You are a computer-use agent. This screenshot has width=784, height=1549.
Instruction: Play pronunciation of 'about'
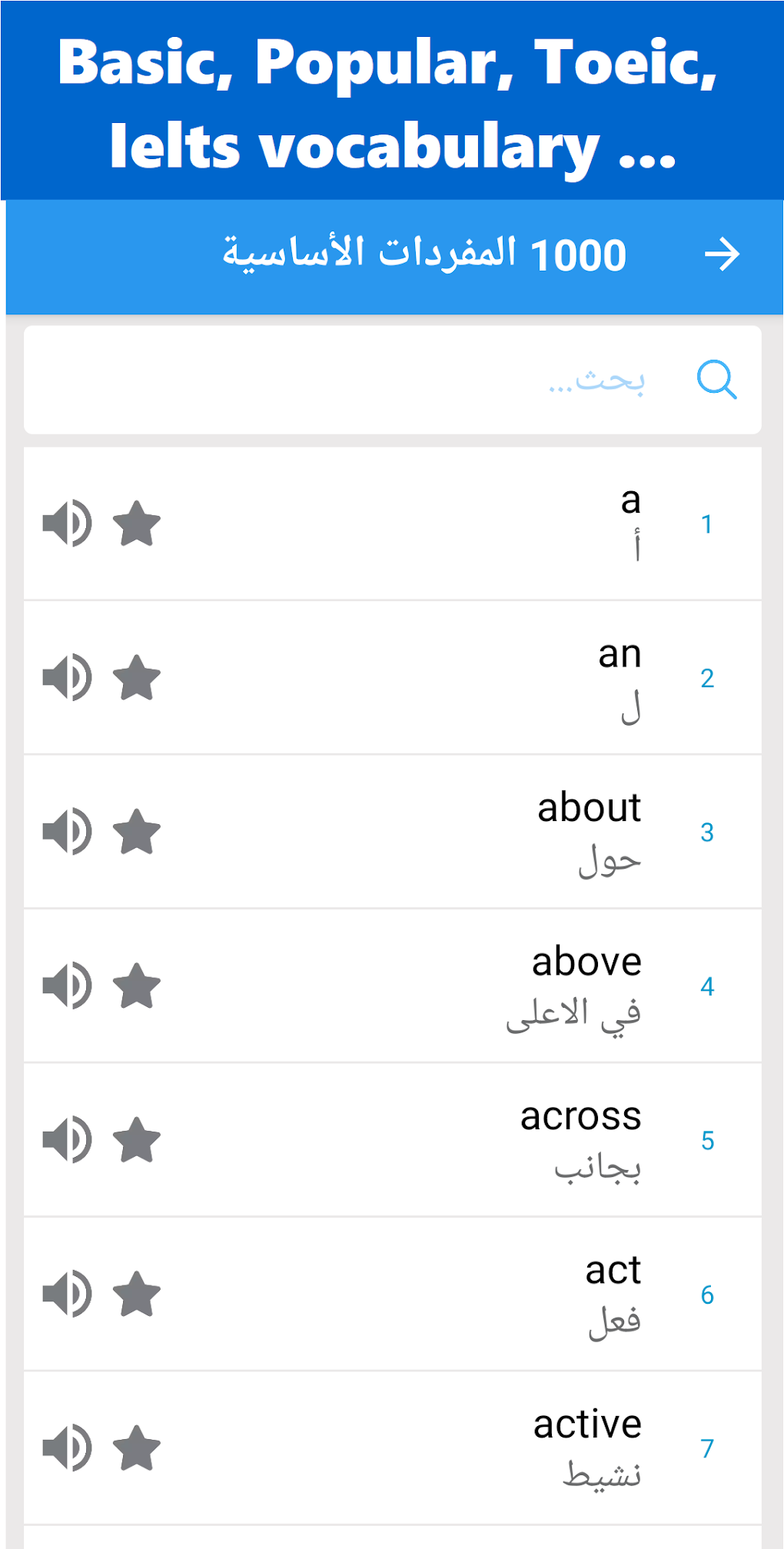tap(68, 831)
